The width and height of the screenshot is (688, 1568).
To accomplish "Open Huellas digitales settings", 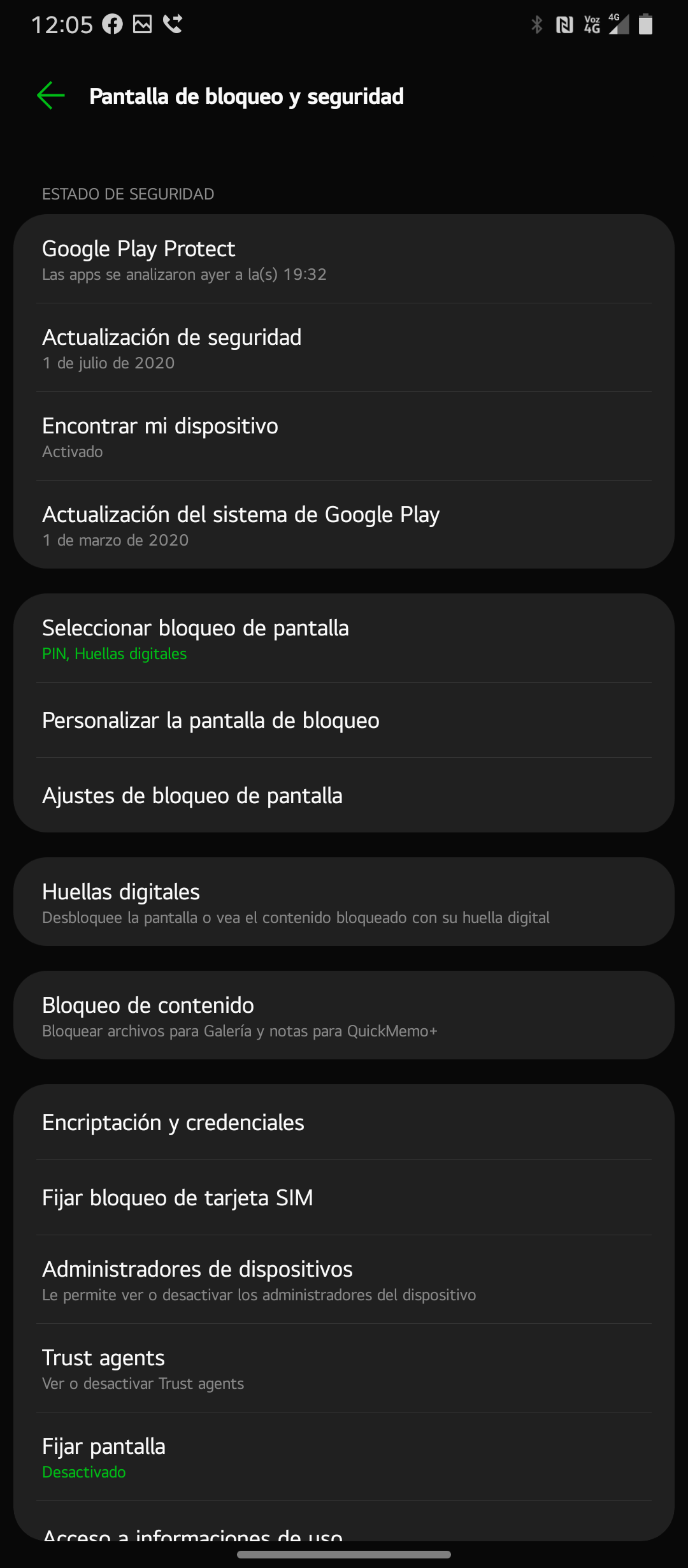I will (344, 902).
